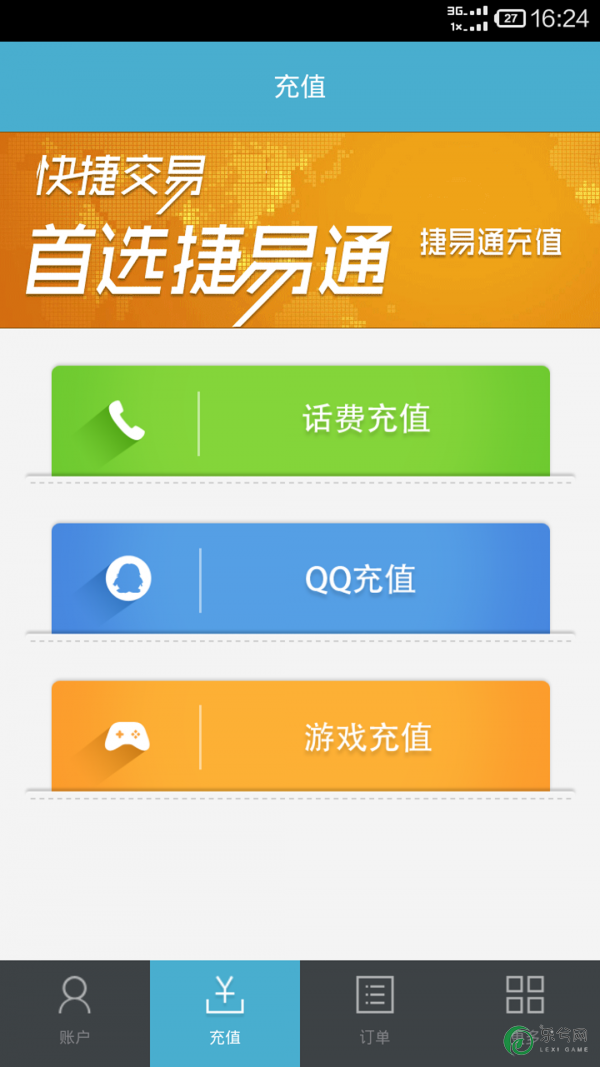Select the 充值 bottom tab
Screen dimensions: 600x1067
225,1012
